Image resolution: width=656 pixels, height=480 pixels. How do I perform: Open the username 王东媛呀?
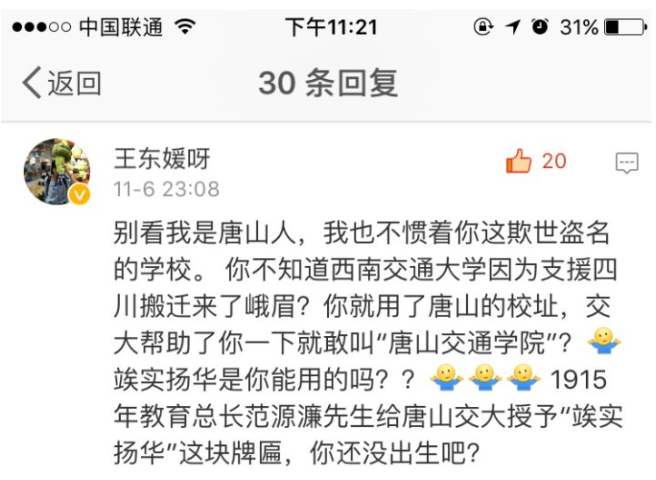pos(162,158)
